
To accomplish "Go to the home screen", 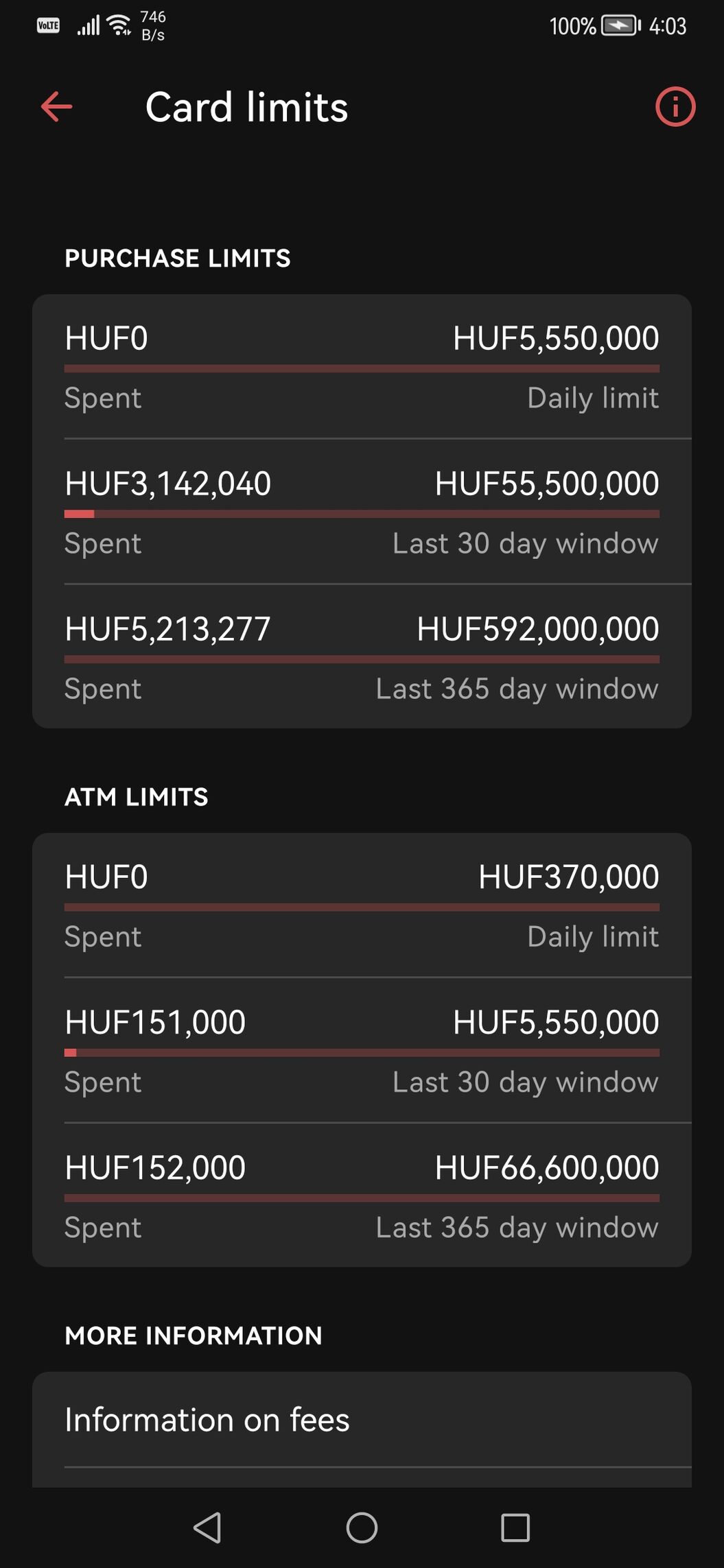I will point(362,1528).
